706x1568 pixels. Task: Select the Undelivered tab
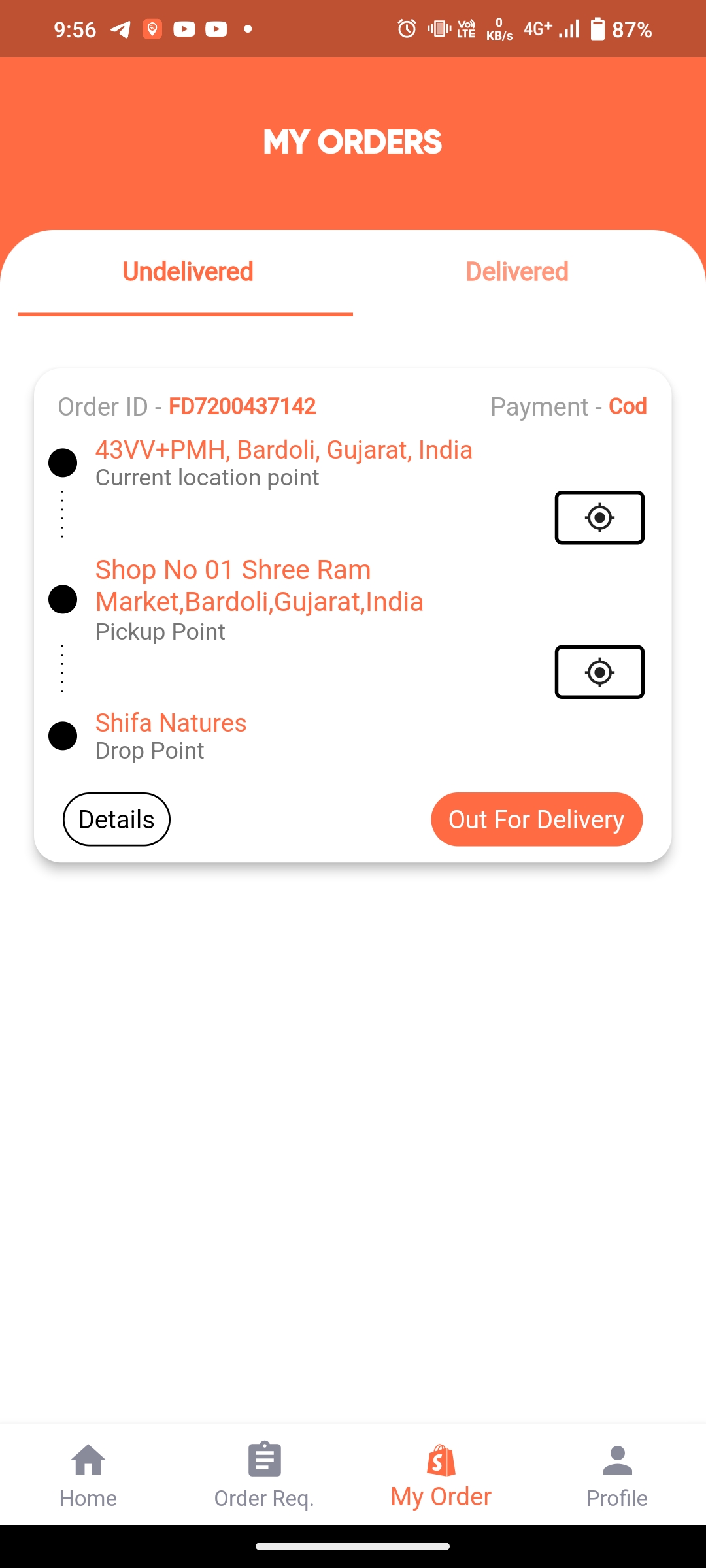188,272
